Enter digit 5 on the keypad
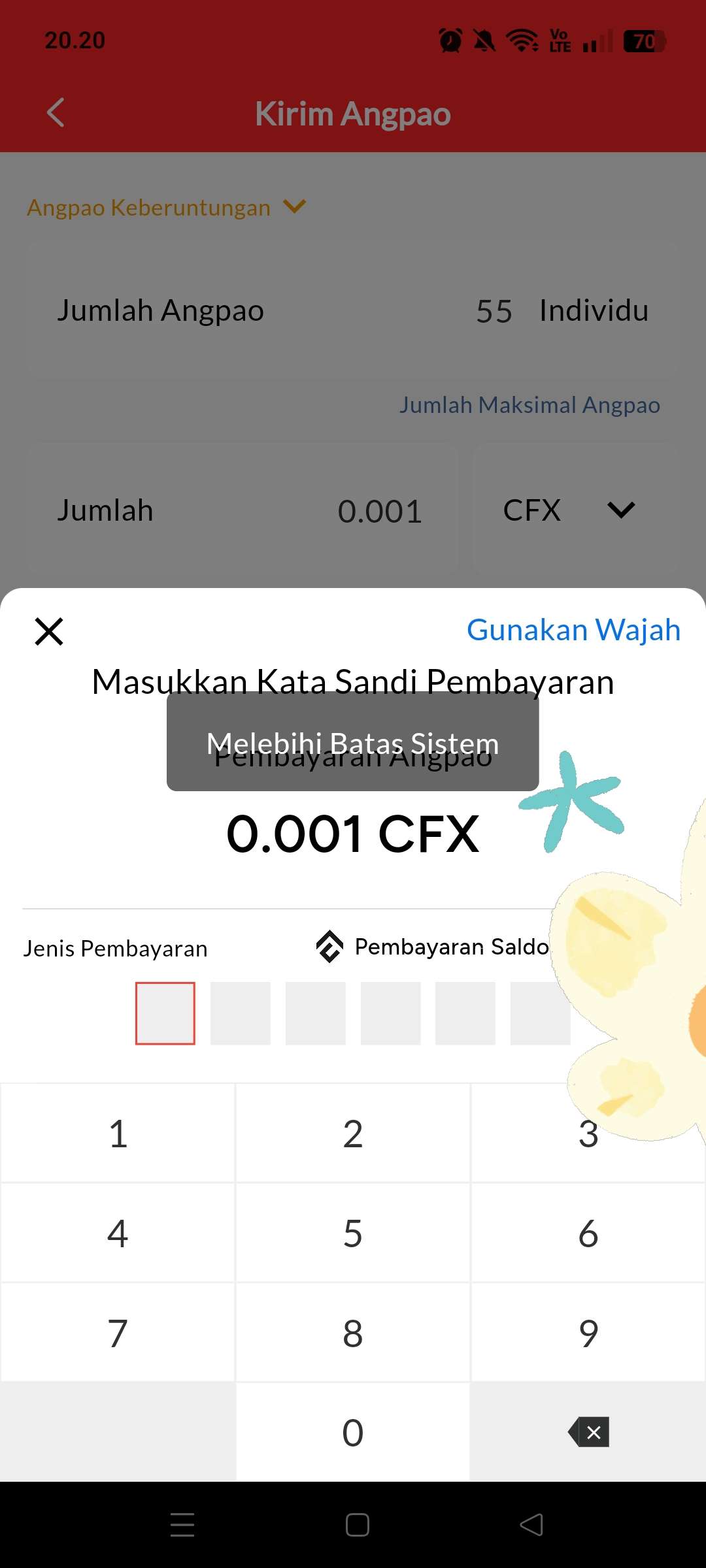Viewport: 706px width, 1568px height. tap(353, 1233)
